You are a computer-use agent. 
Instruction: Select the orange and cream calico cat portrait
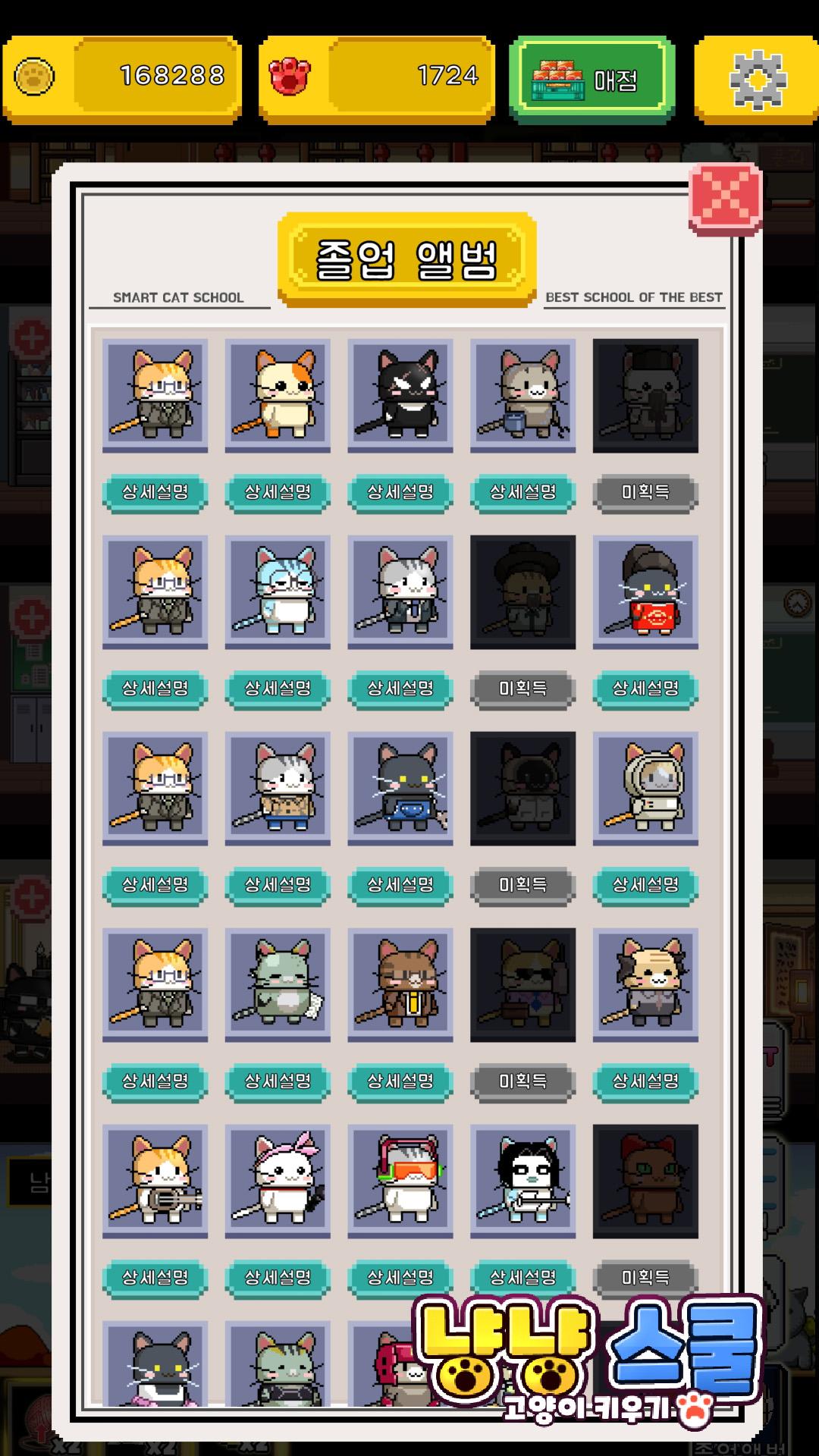tap(278, 395)
